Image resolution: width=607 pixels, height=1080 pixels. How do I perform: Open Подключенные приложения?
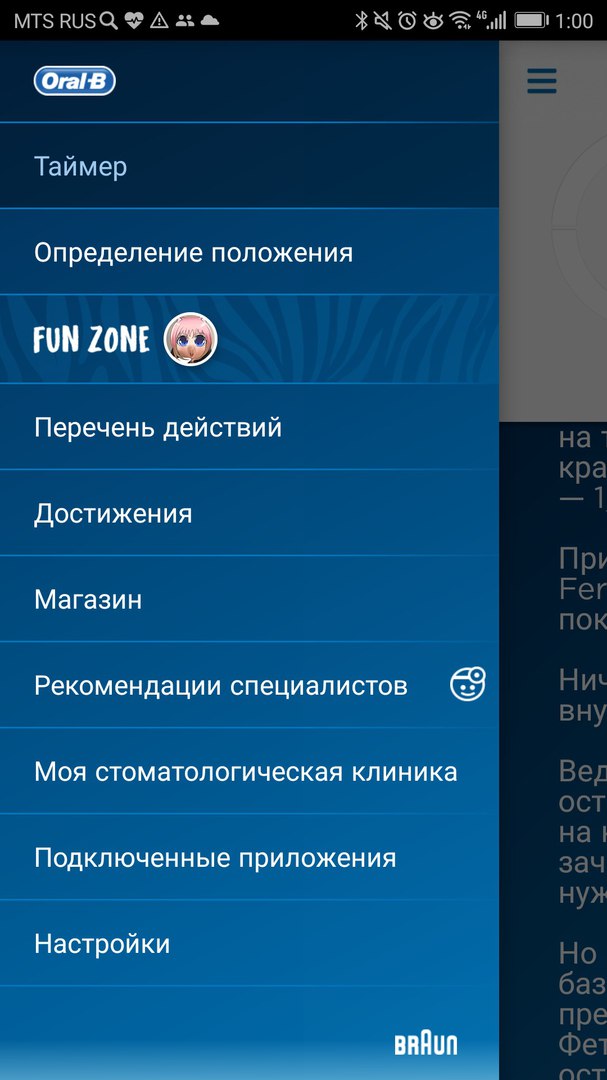pyautogui.click(x=249, y=858)
